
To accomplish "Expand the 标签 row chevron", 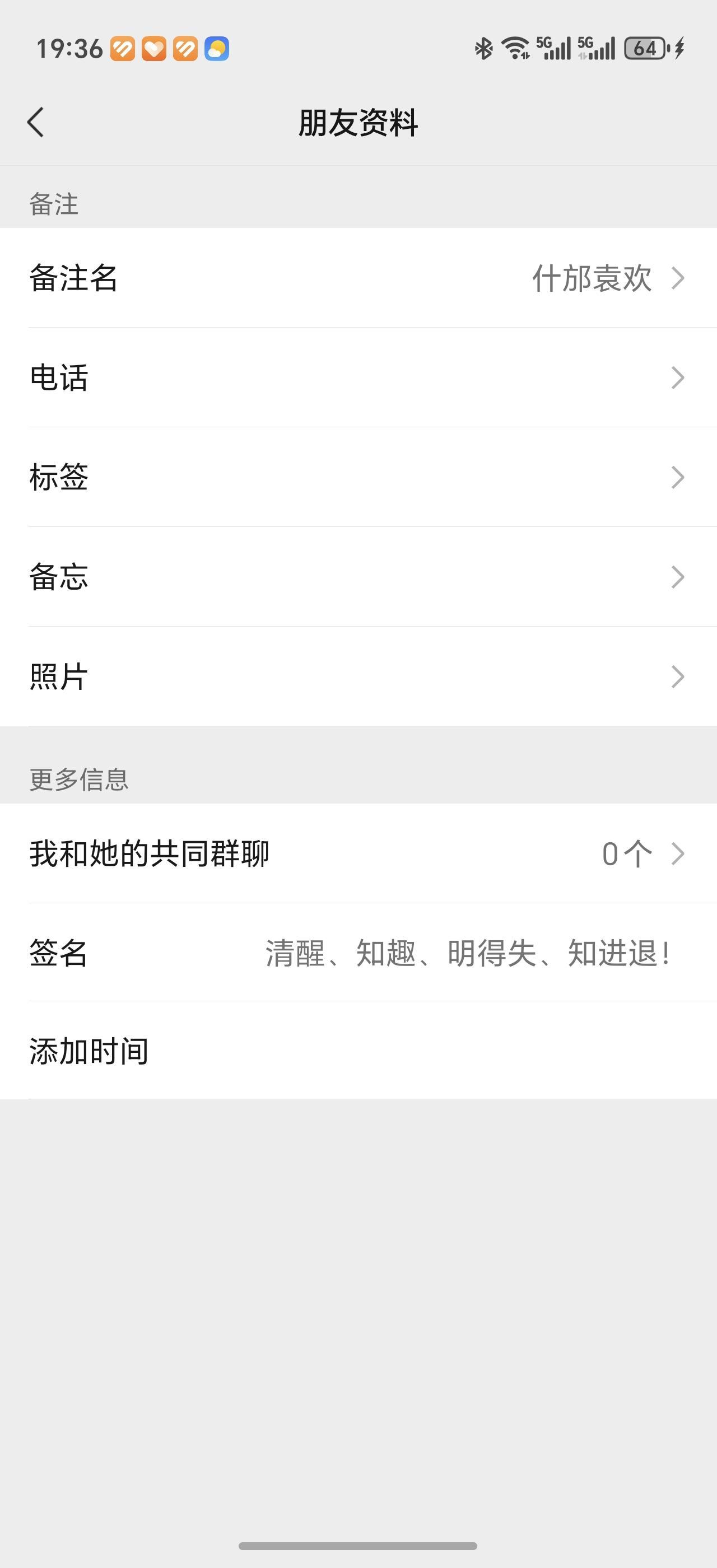I will 677,478.
